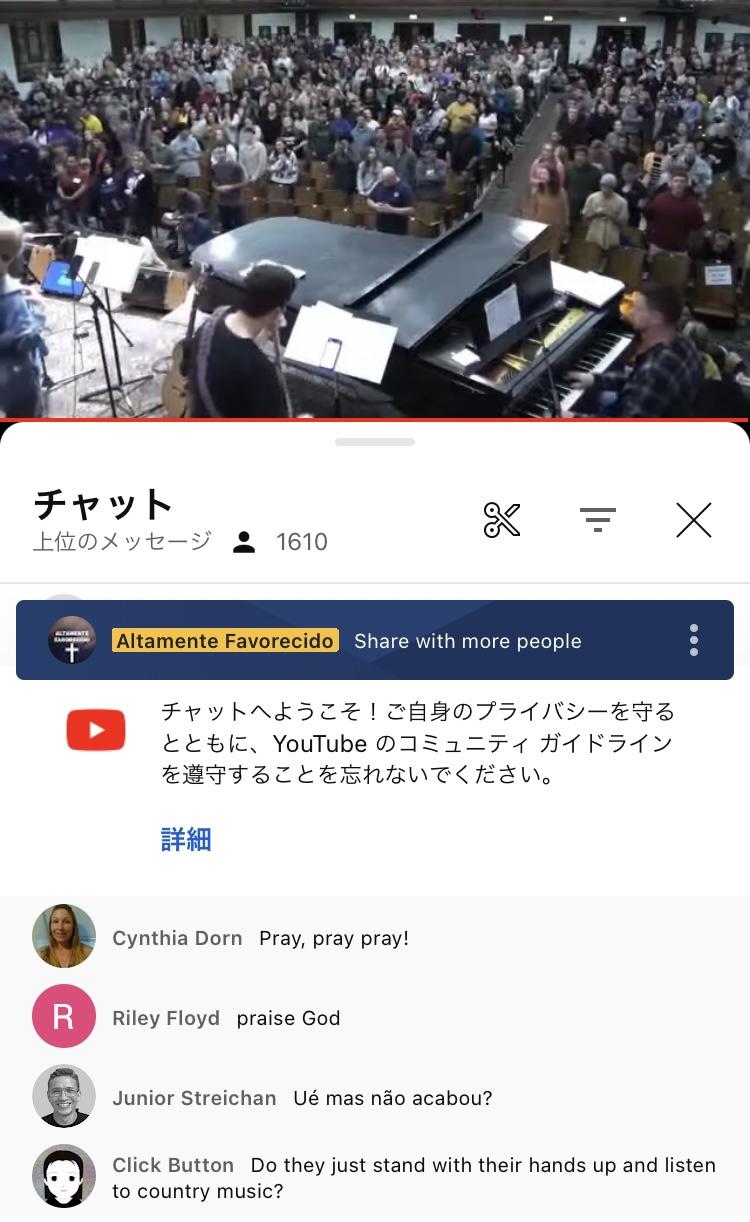Select Riley Floyd's message
The height and width of the screenshot is (1222, 750).
click(375, 1017)
